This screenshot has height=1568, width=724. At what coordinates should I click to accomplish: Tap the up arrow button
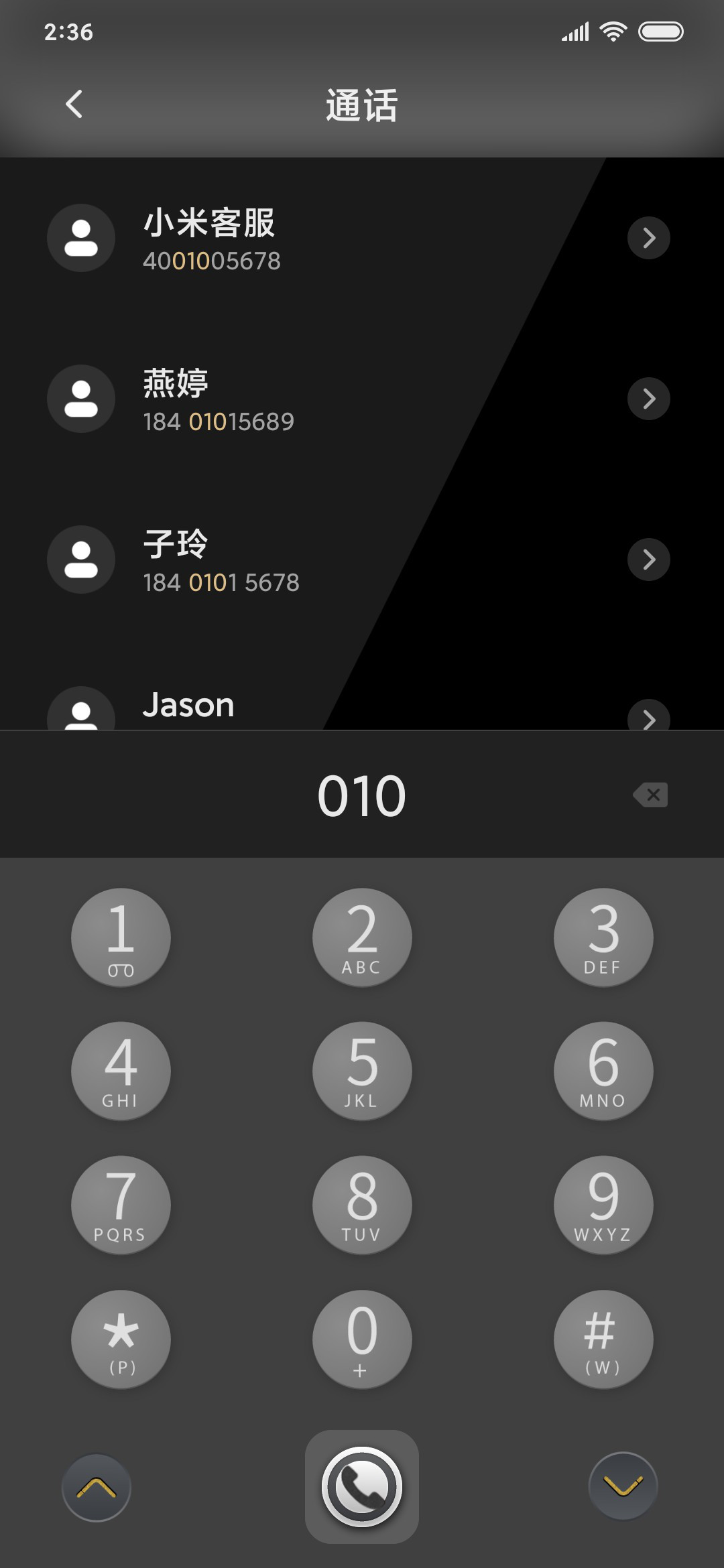coord(97,1488)
